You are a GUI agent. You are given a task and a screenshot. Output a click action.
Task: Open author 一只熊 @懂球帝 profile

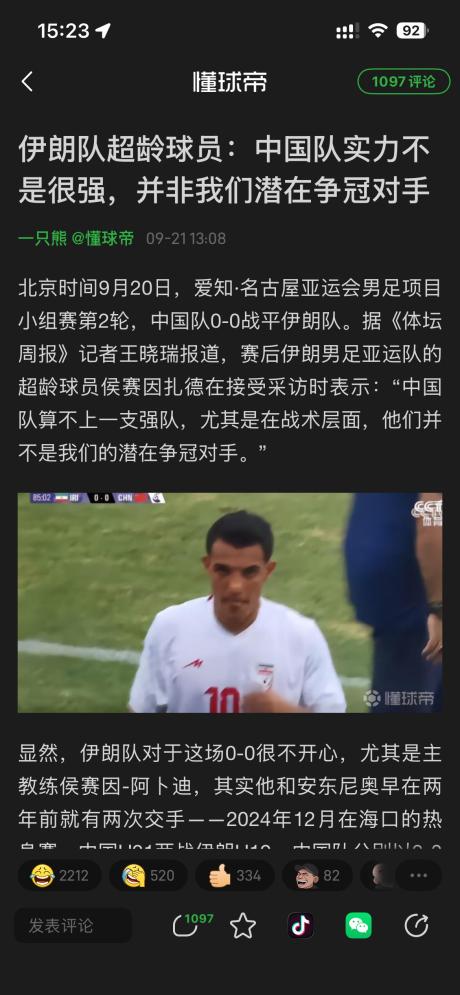coord(76,239)
